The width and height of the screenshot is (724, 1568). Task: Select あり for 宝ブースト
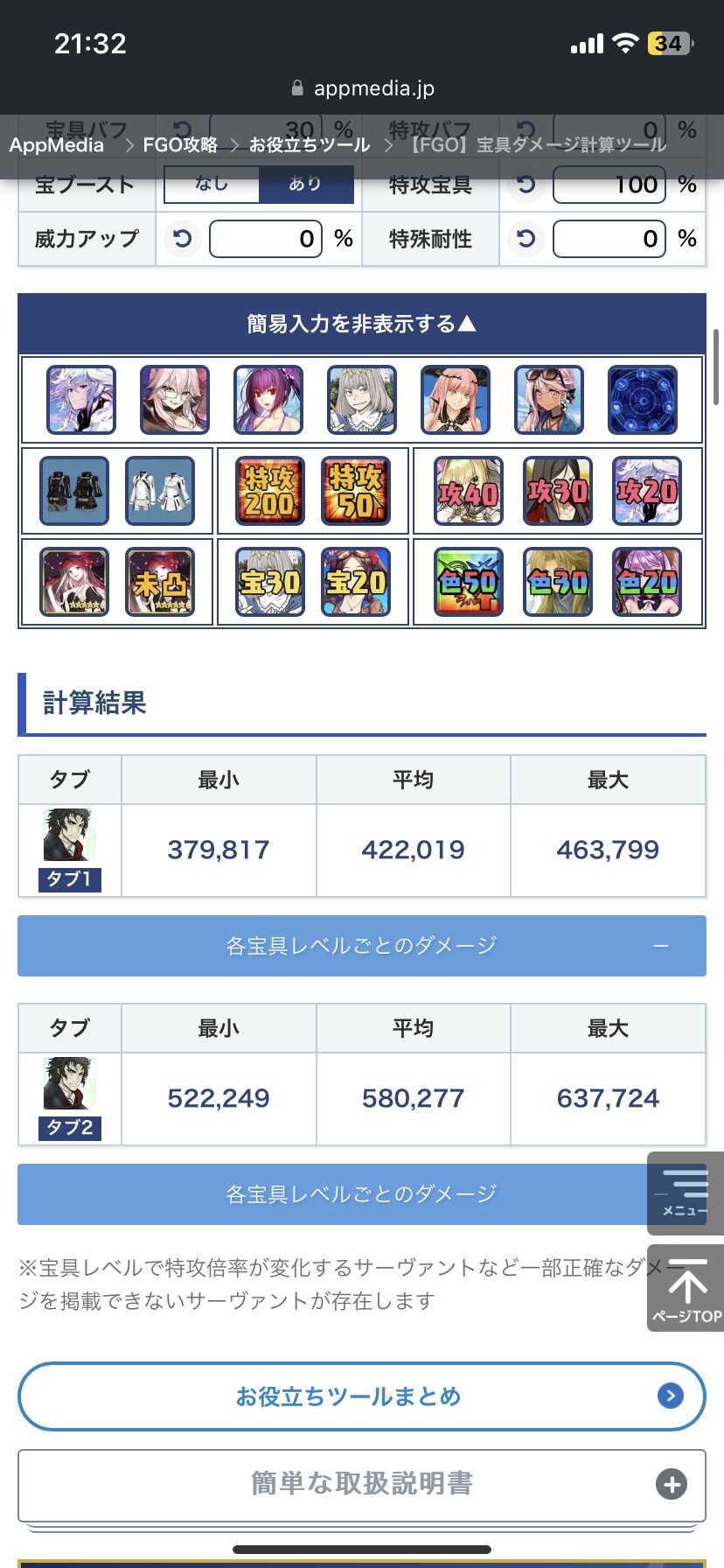[306, 185]
